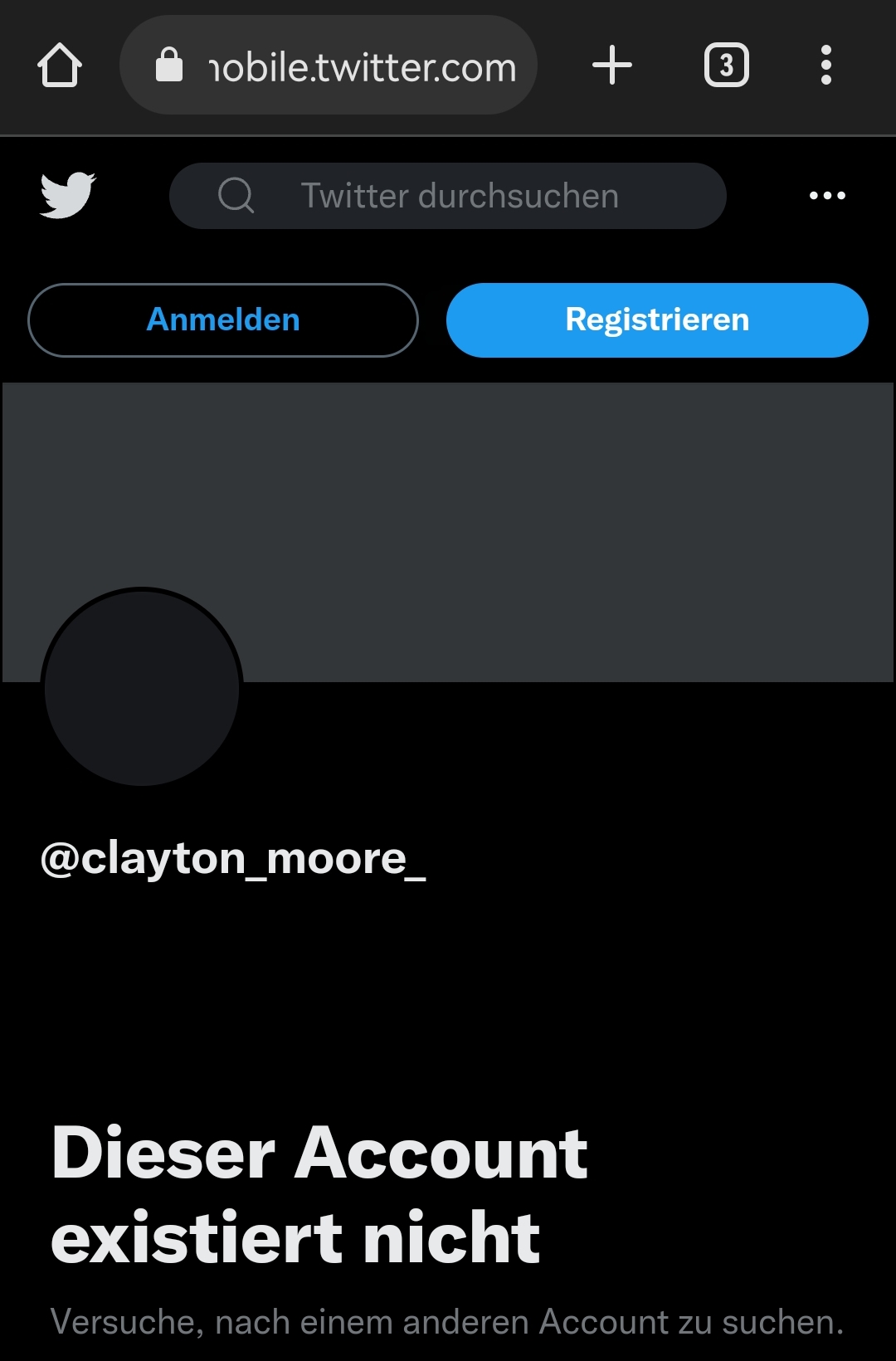This screenshot has width=896, height=1361.
Task: Tap the Registrieren button
Action: pyautogui.click(x=657, y=320)
